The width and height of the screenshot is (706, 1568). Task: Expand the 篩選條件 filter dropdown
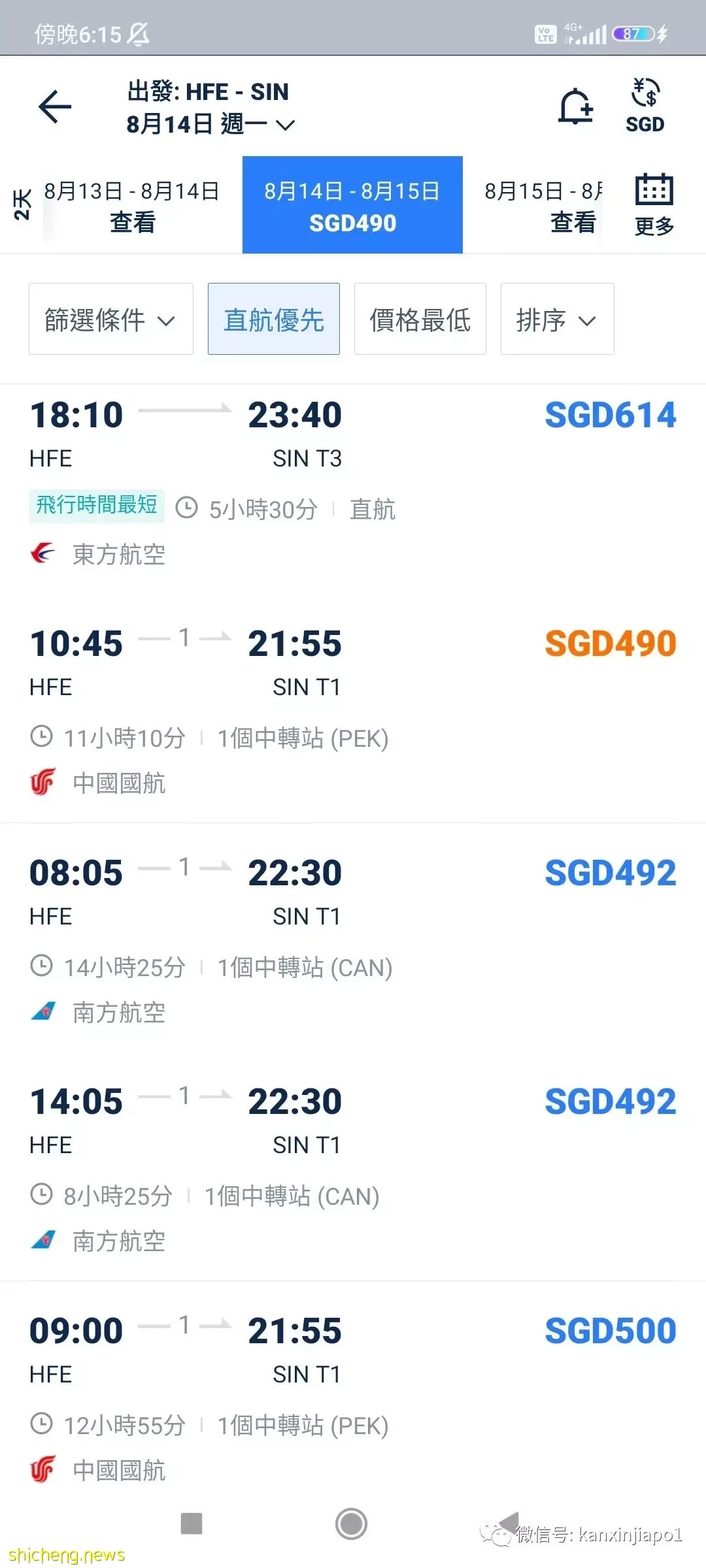(x=111, y=319)
